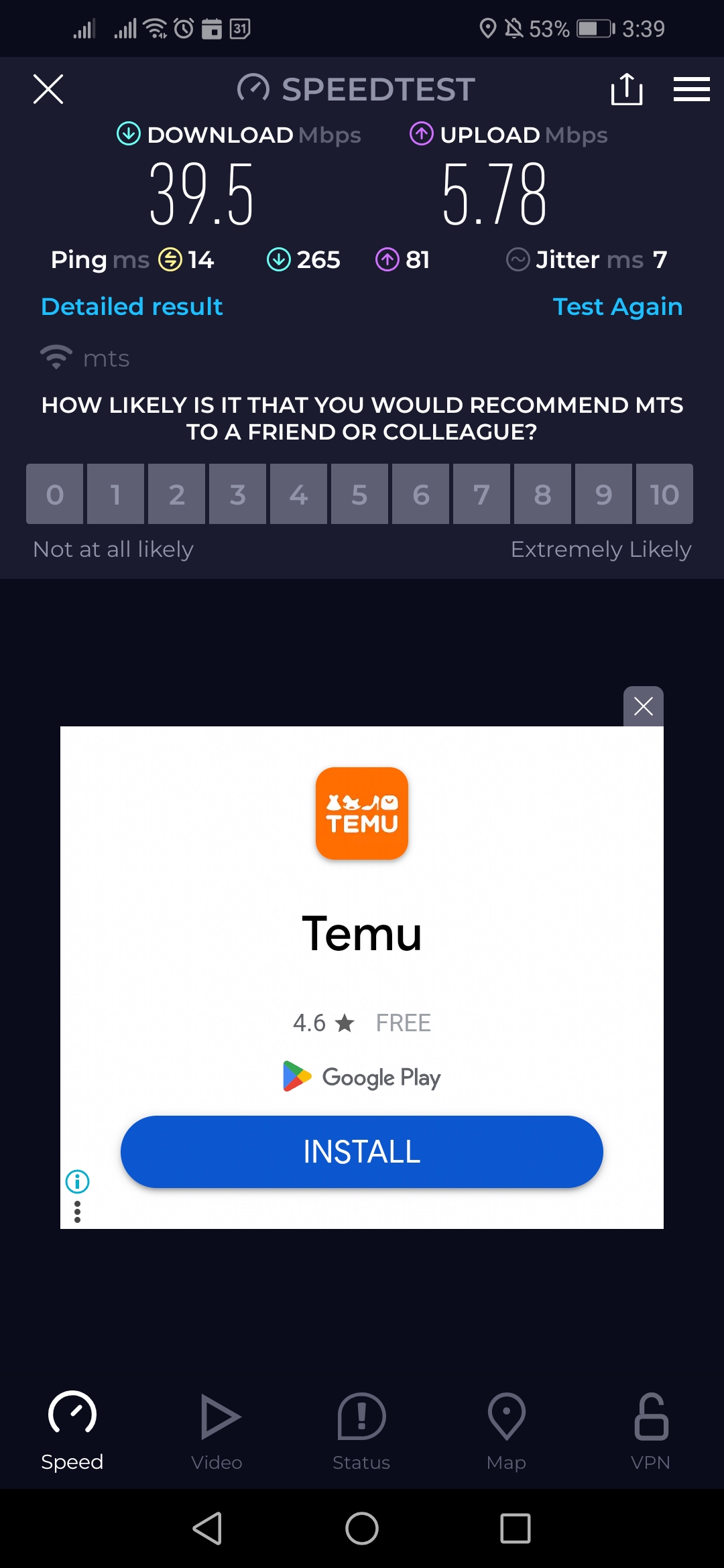Image resolution: width=724 pixels, height=1568 pixels.
Task: Rate MTS with score 10
Action: click(664, 495)
